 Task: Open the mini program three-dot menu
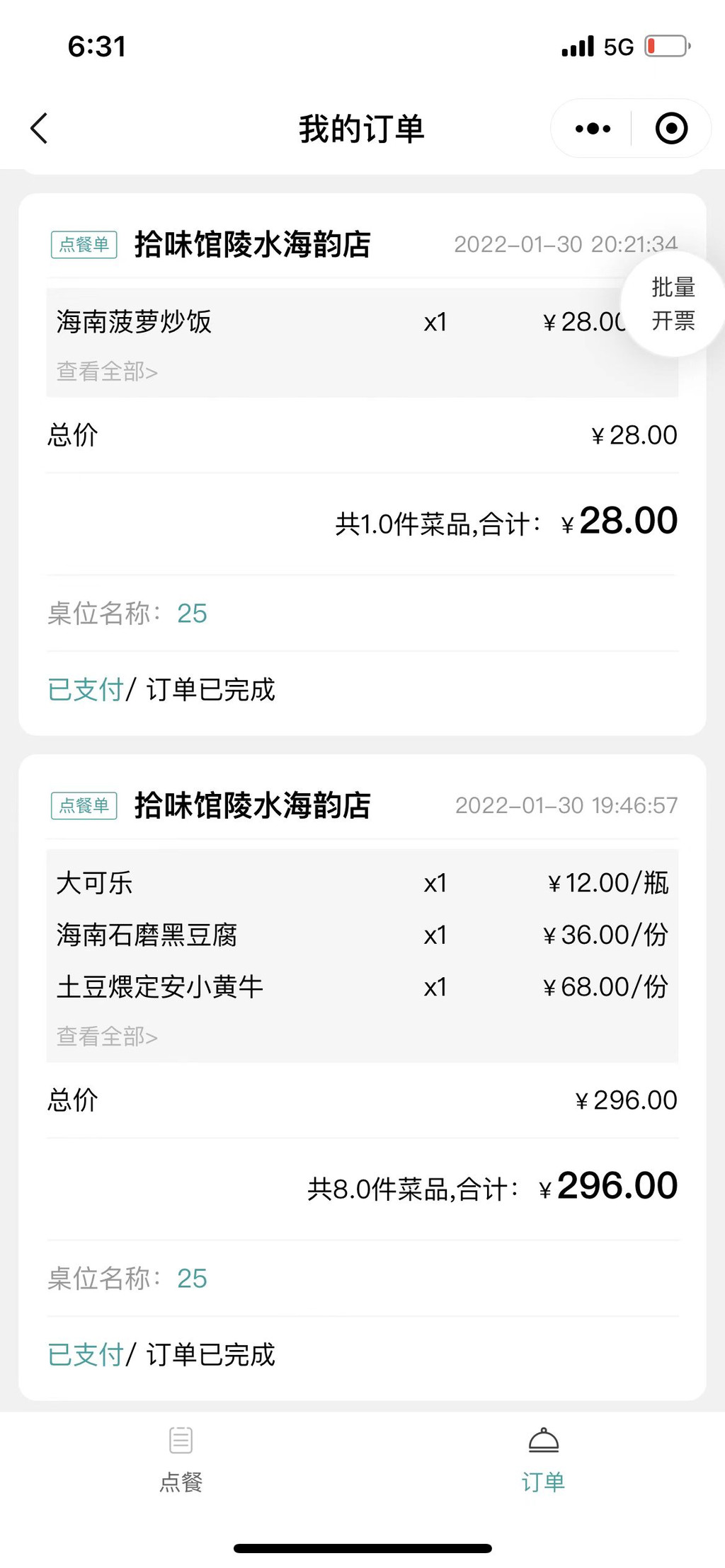click(x=593, y=129)
